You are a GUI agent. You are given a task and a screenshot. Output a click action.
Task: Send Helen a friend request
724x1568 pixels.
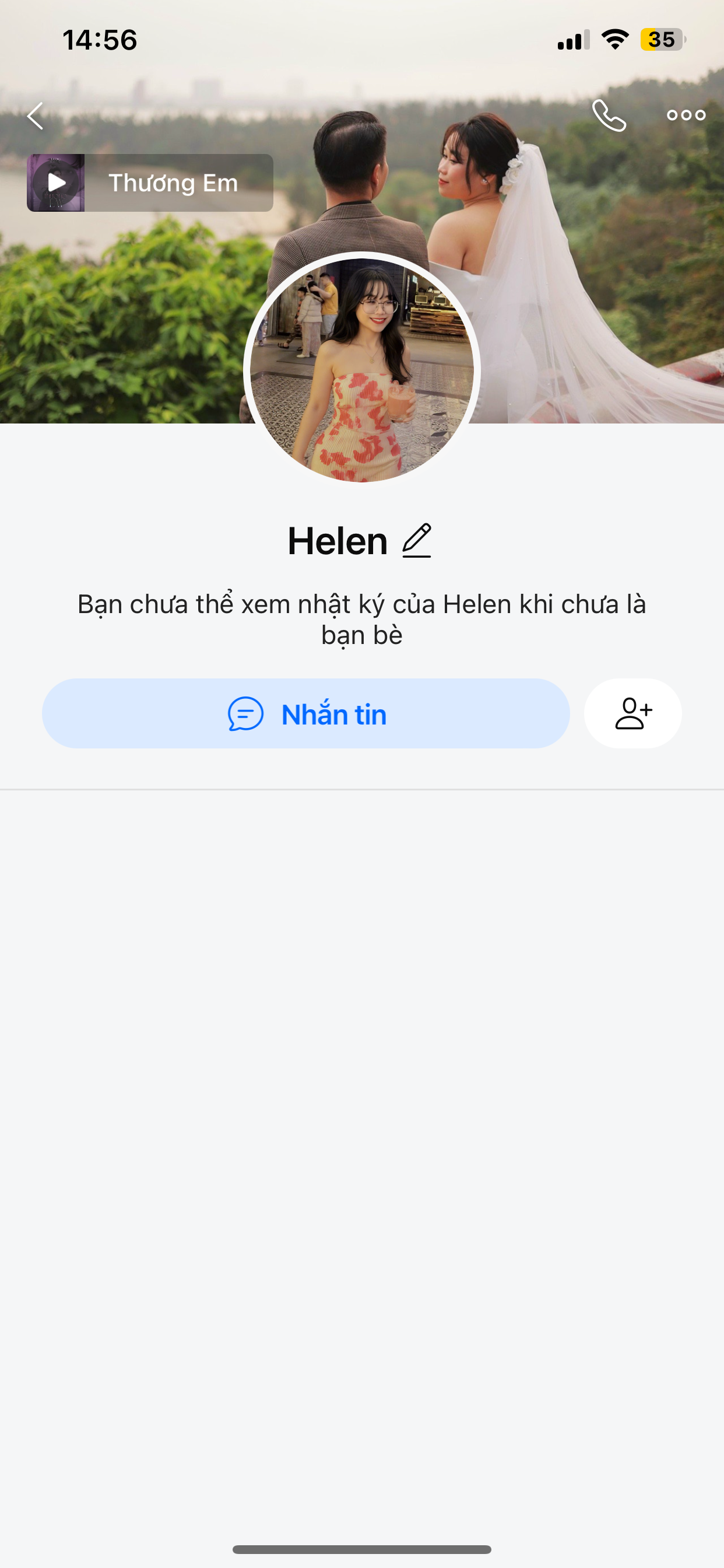[x=632, y=713]
